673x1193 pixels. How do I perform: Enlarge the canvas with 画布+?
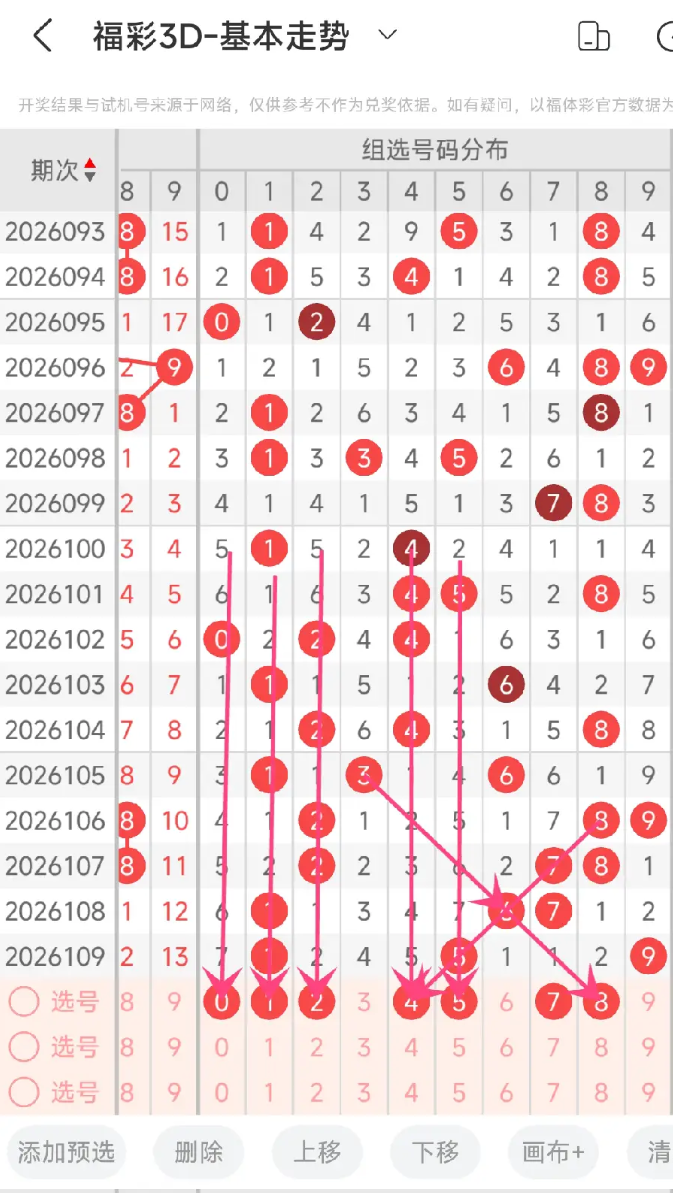pyautogui.click(x=554, y=1152)
